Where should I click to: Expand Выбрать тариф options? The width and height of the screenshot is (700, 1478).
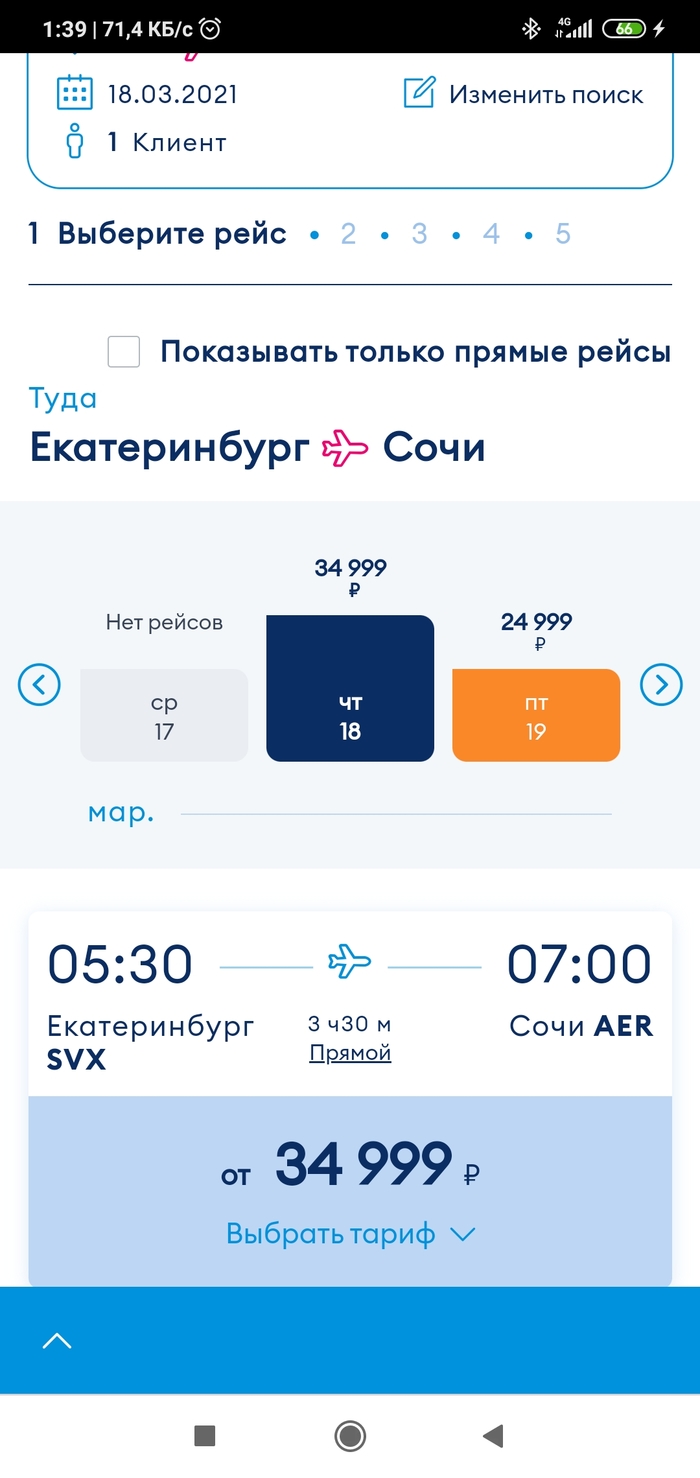tap(350, 1234)
